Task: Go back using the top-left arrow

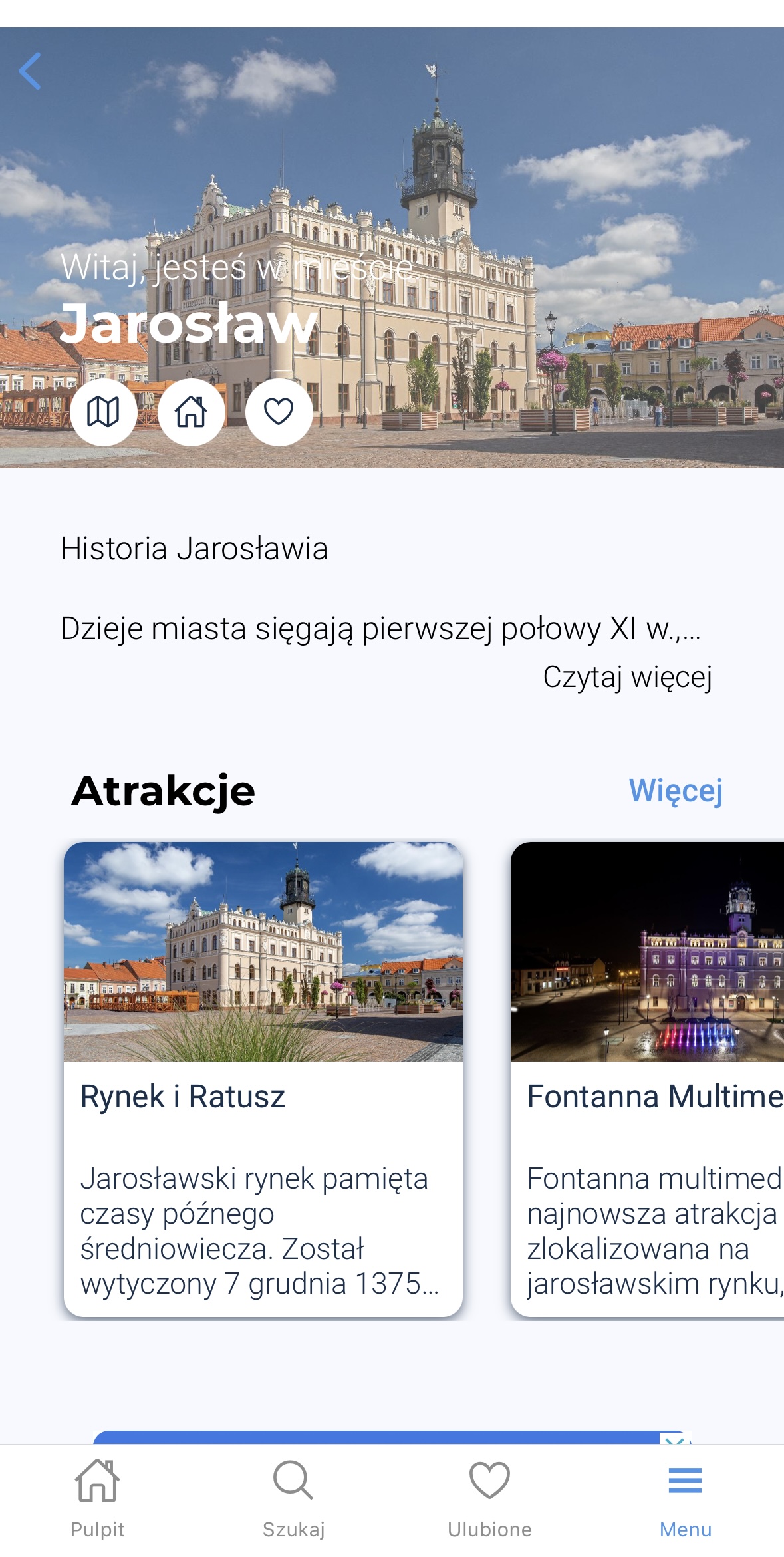Action: pos(30,71)
